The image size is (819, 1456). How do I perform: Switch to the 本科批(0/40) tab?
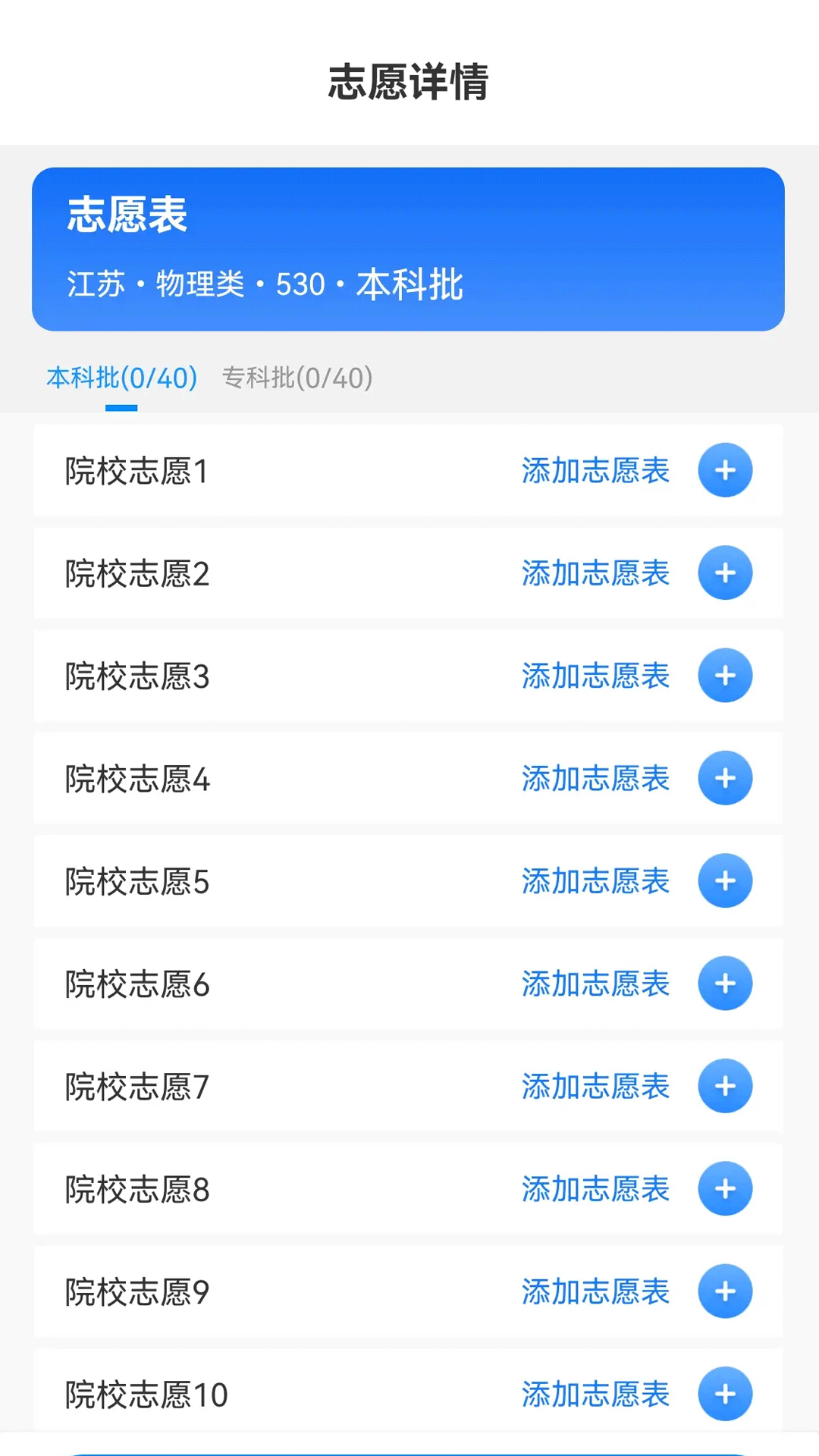click(122, 378)
